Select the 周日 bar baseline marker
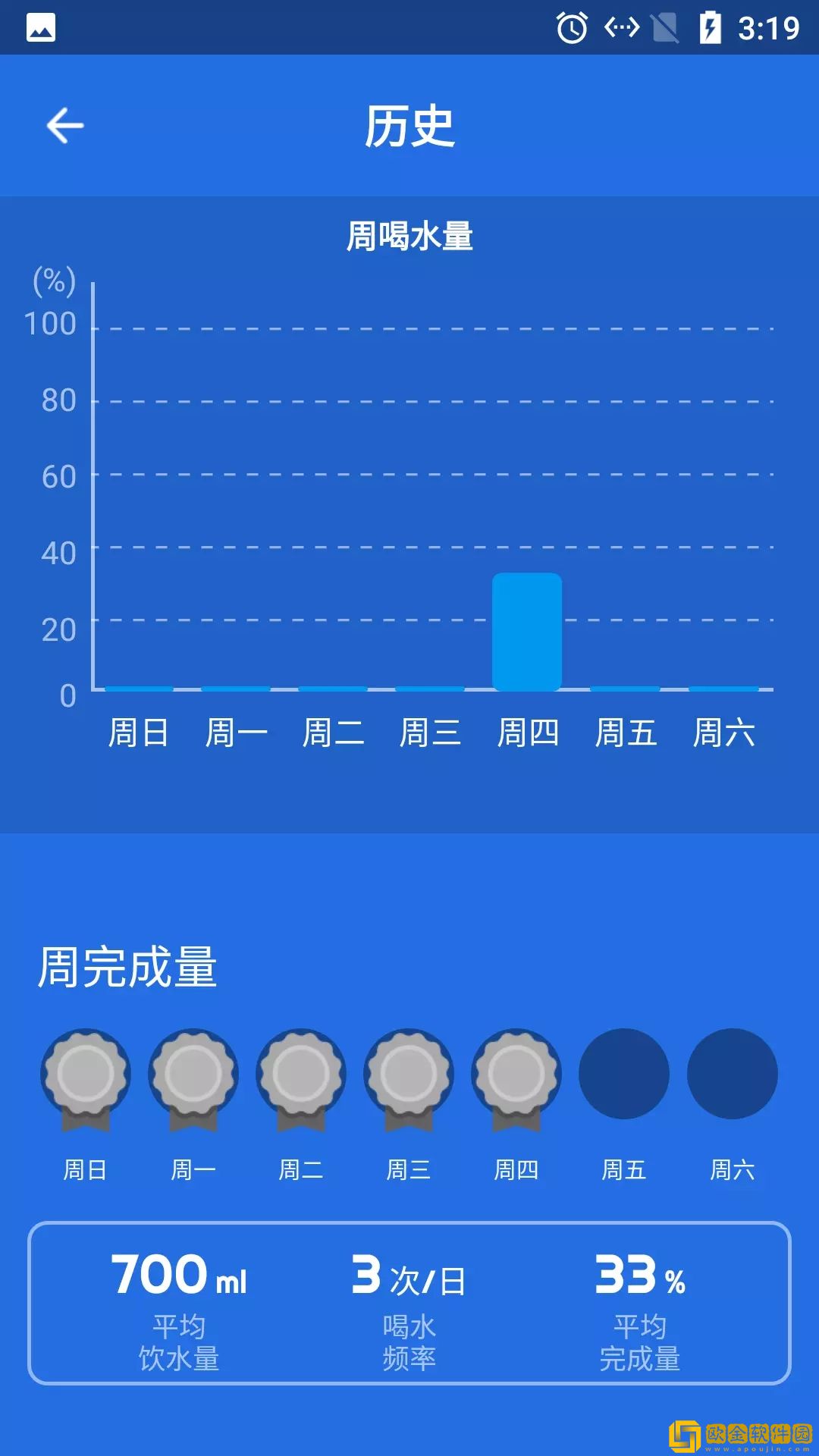Image resolution: width=819 pixels, height=1456 pixels. 138,689
